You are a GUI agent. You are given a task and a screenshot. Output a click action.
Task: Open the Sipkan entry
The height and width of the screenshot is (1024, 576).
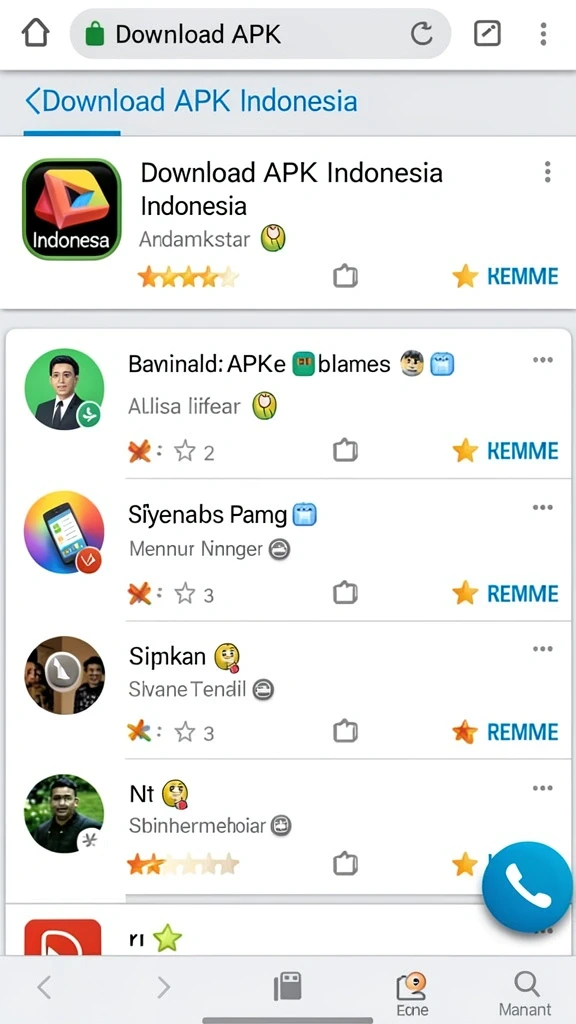point(287,690)
